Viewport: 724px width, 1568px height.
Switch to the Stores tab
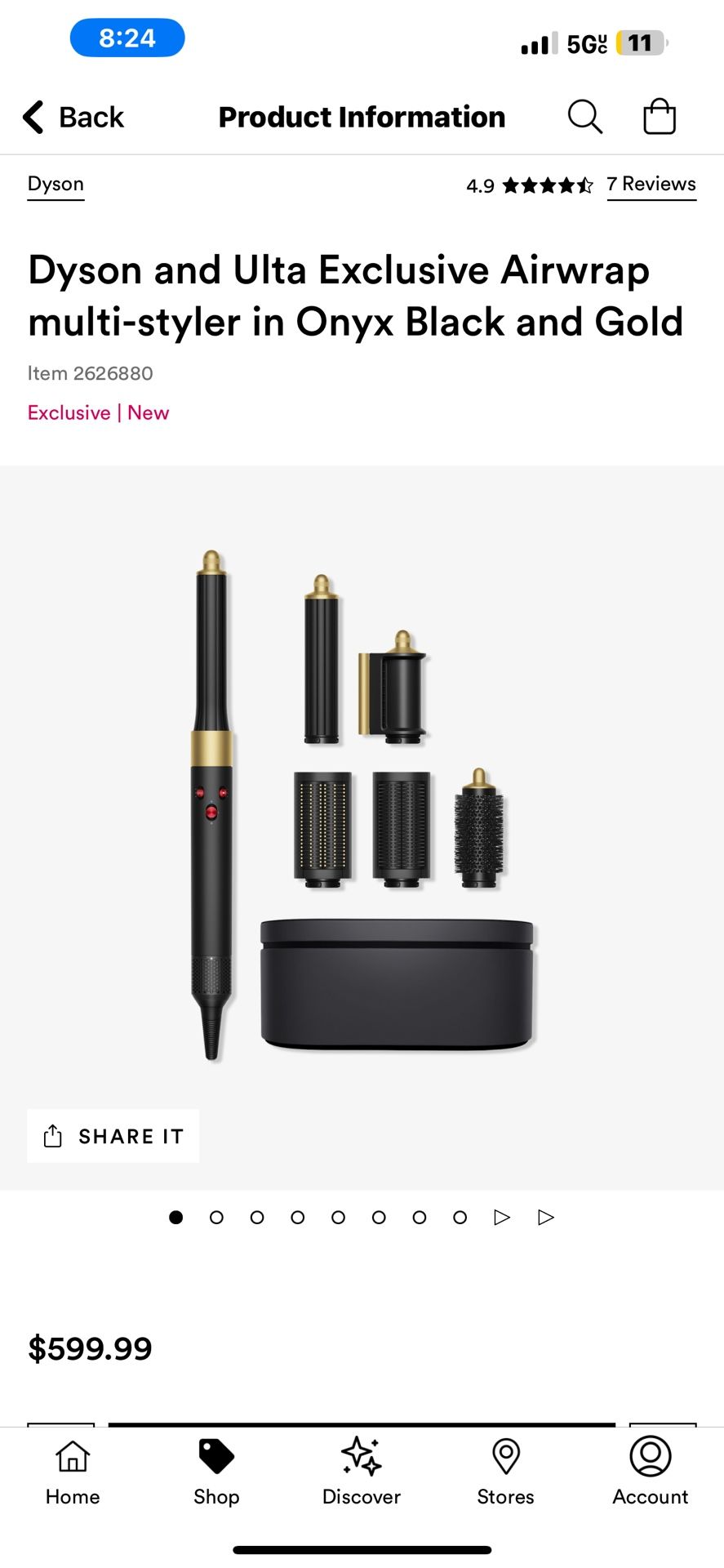click(x=506, y=1472)
